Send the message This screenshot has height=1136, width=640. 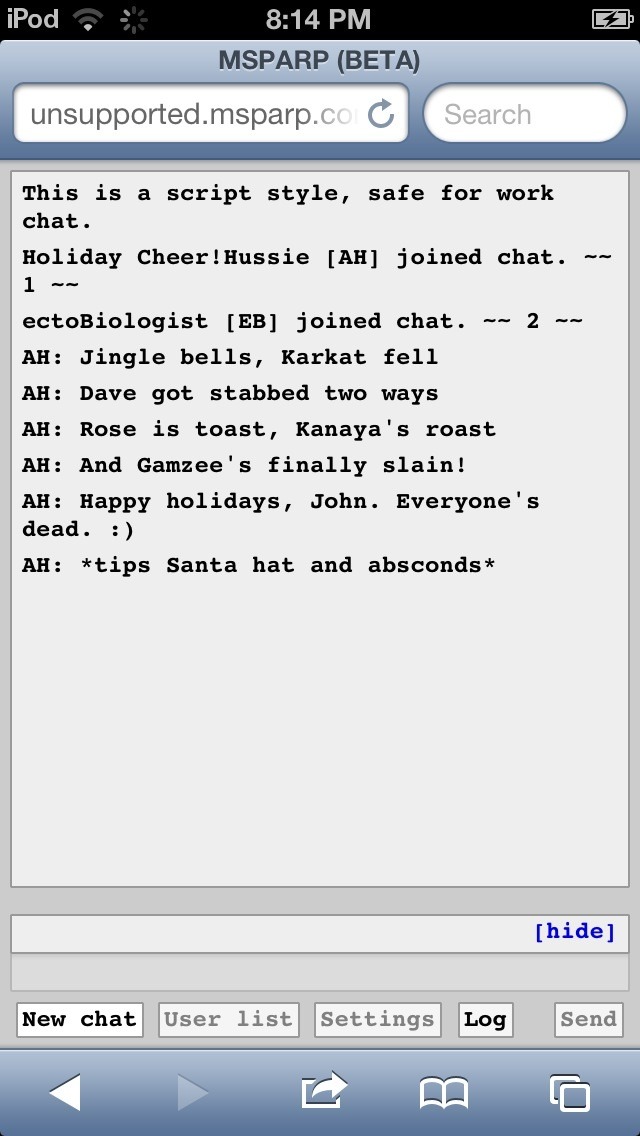click(589, 1019)
